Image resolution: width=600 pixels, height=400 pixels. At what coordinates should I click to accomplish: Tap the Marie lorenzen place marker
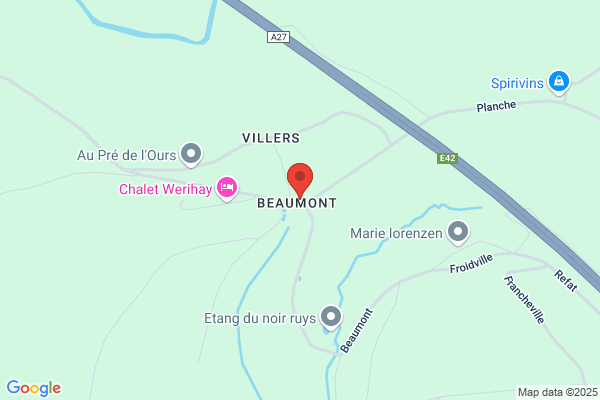pos(458,232)
